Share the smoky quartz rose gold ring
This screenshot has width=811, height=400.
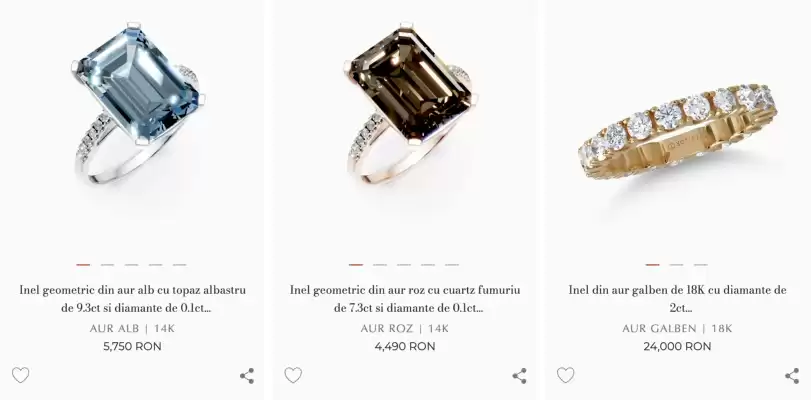519,376
